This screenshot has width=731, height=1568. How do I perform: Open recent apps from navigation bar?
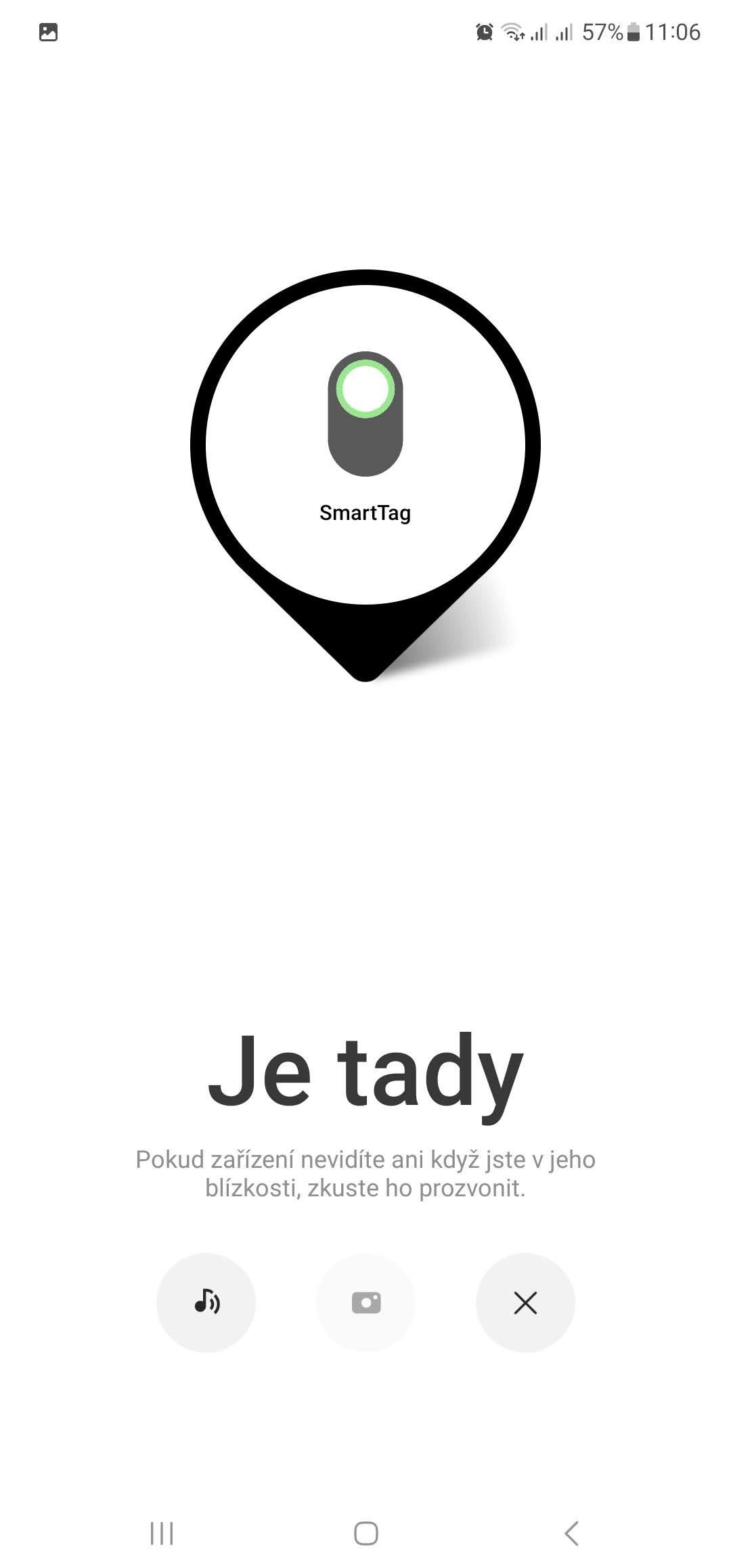tap(162, 1533)
